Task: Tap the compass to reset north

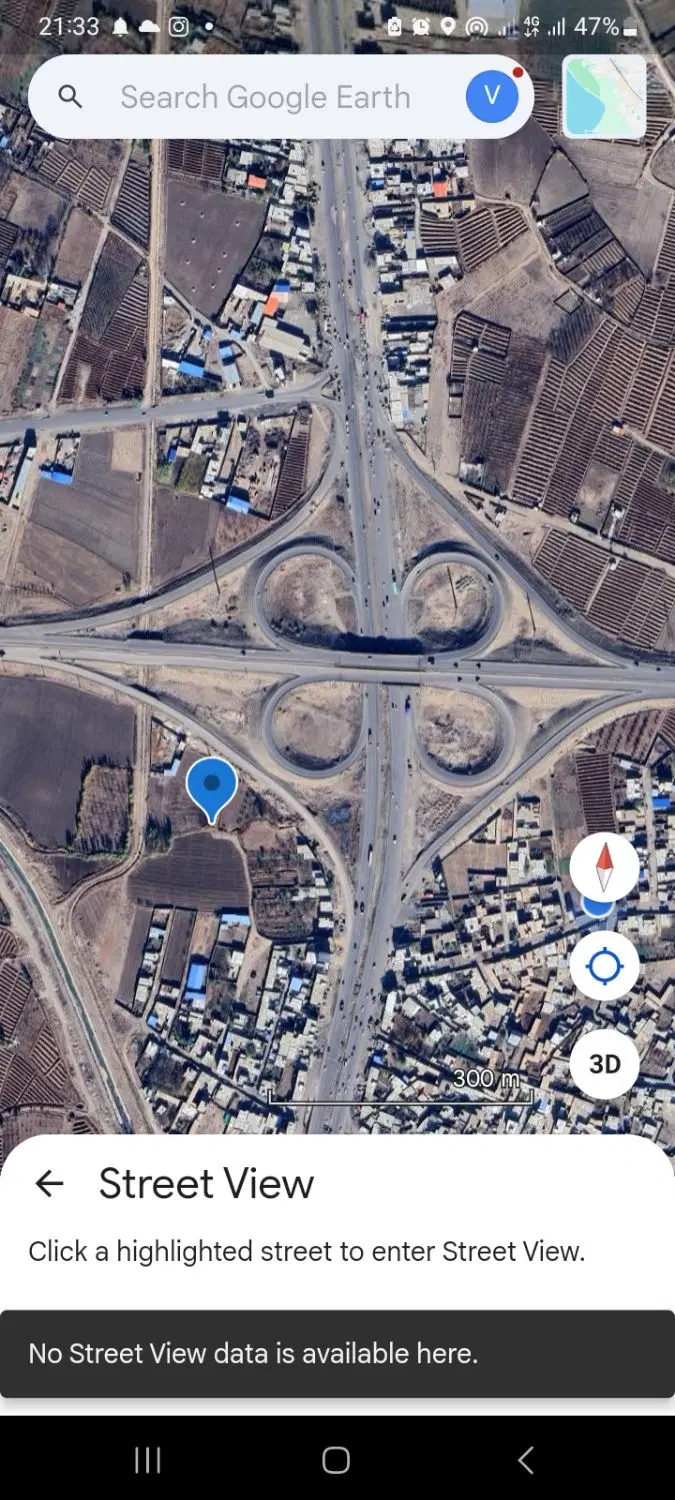Action: [x=604, y=867]
